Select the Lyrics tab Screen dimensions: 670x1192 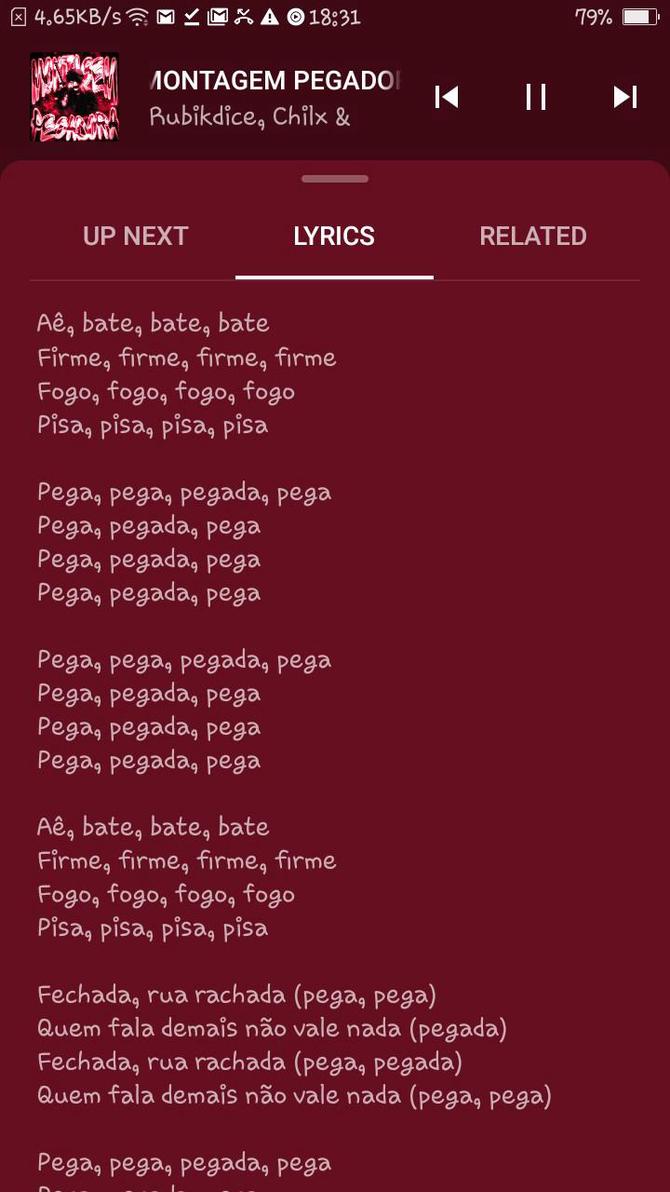(334, 236)
